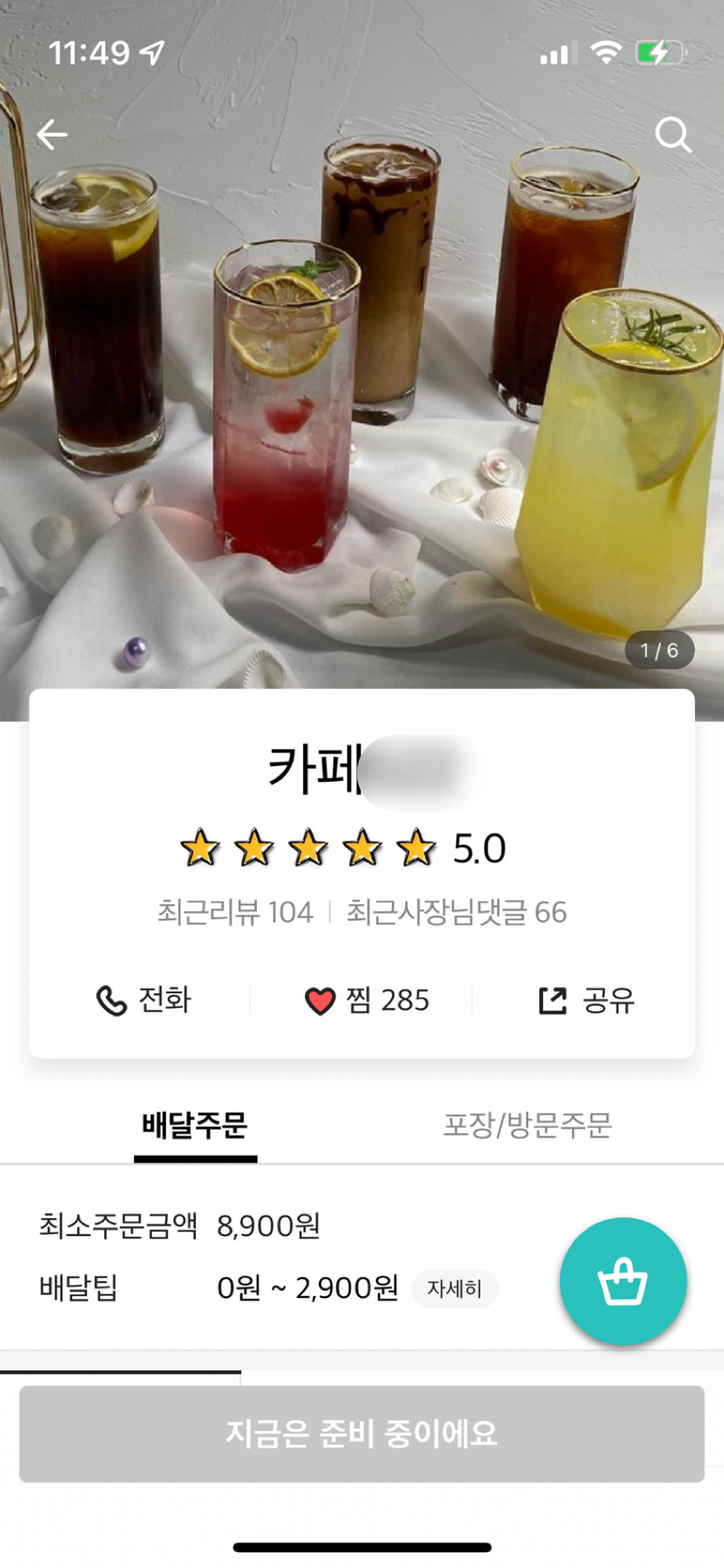Tap the 지금은 준비 중이에요 button
The width and height of the screenshot is (724, 1568).
(x=362, y=1433)
